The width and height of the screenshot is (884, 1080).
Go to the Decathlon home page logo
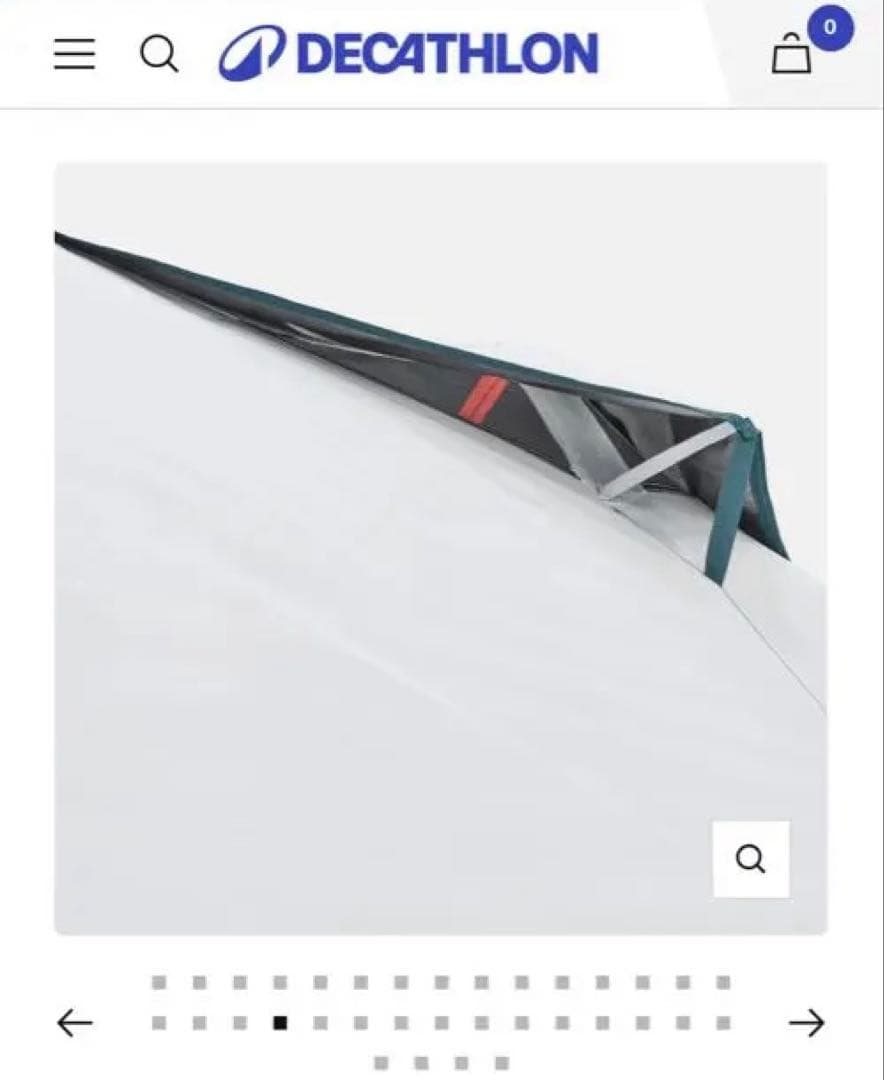[x=408, y=54]
